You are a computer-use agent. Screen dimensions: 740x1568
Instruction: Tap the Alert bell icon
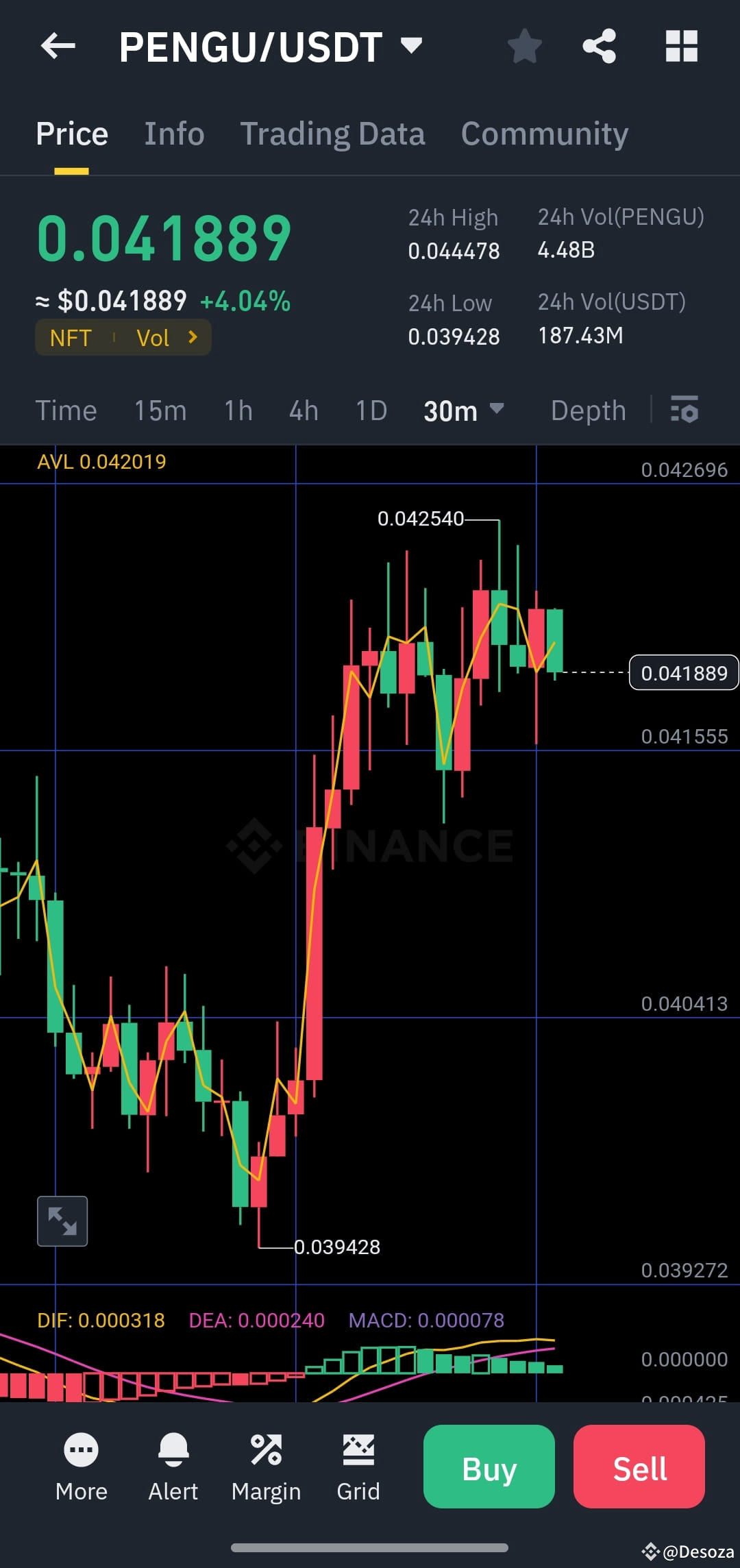click(173, 1467)
